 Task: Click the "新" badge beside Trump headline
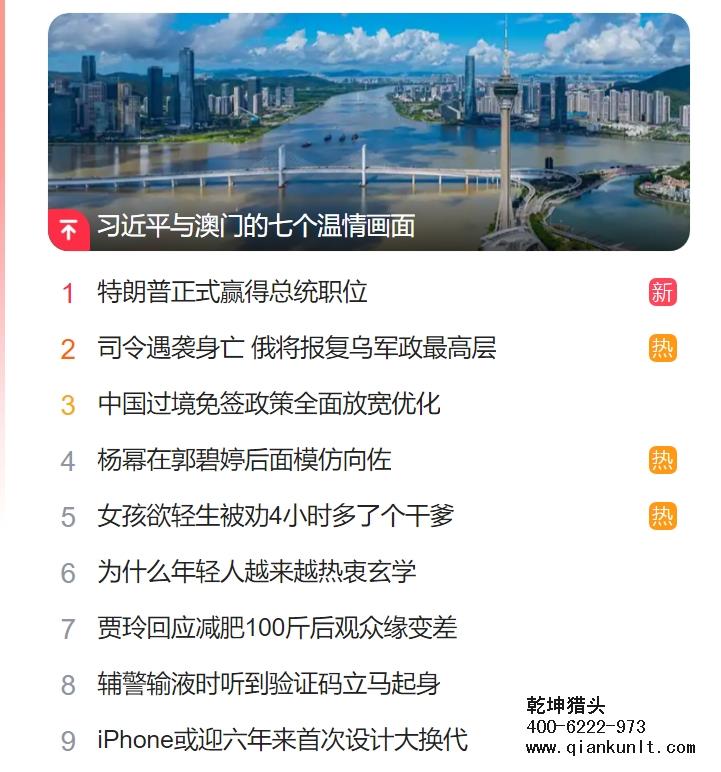point(661,292)
